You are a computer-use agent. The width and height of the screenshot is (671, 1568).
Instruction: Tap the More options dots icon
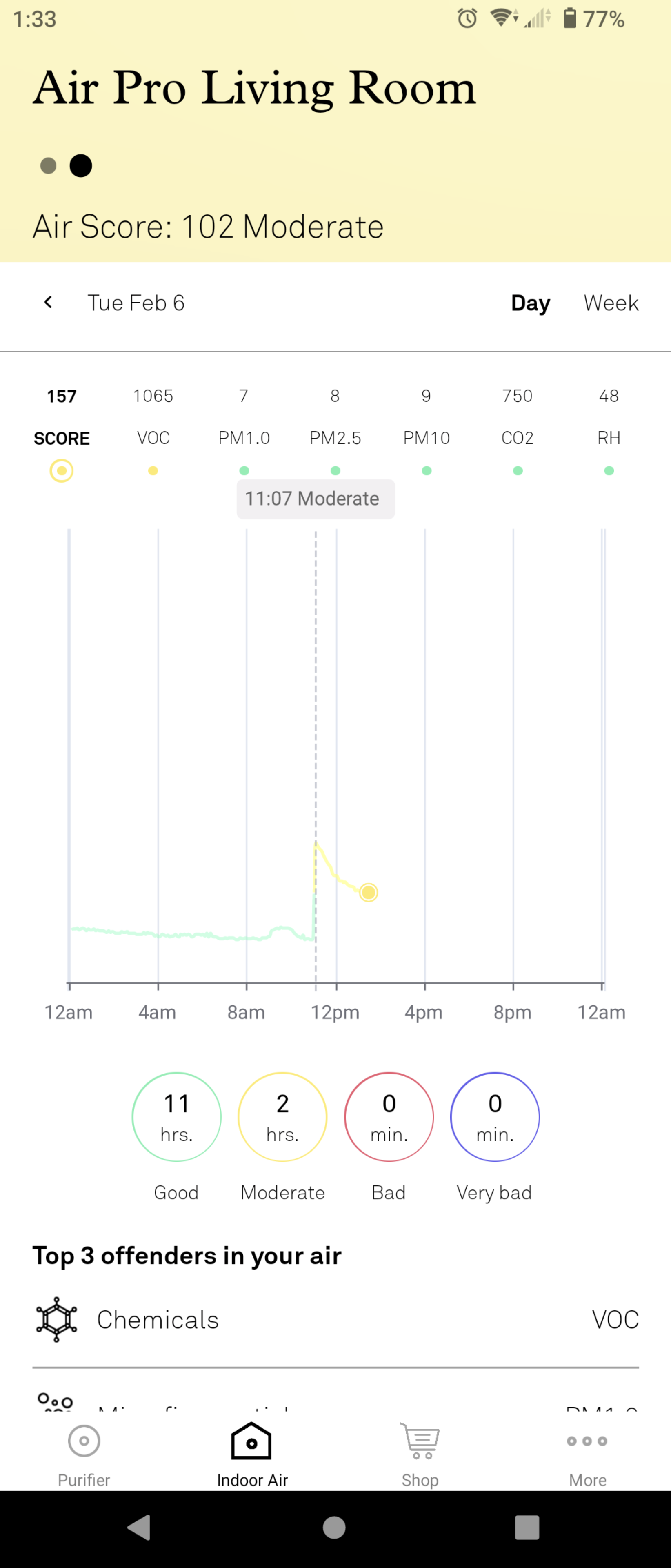click(x=587, y=1441)
